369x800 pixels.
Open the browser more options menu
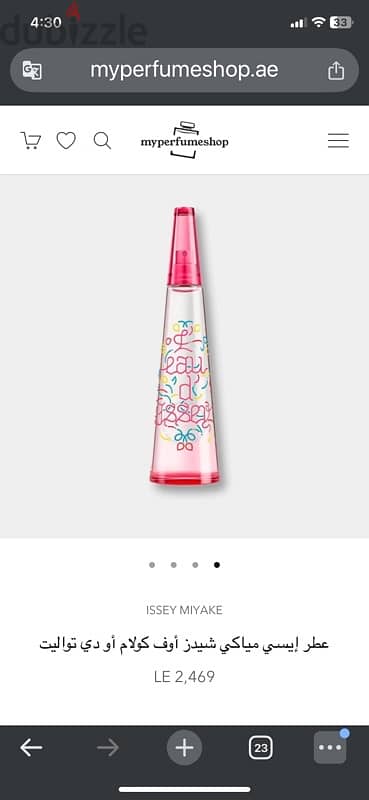click(x=330, y=747)
